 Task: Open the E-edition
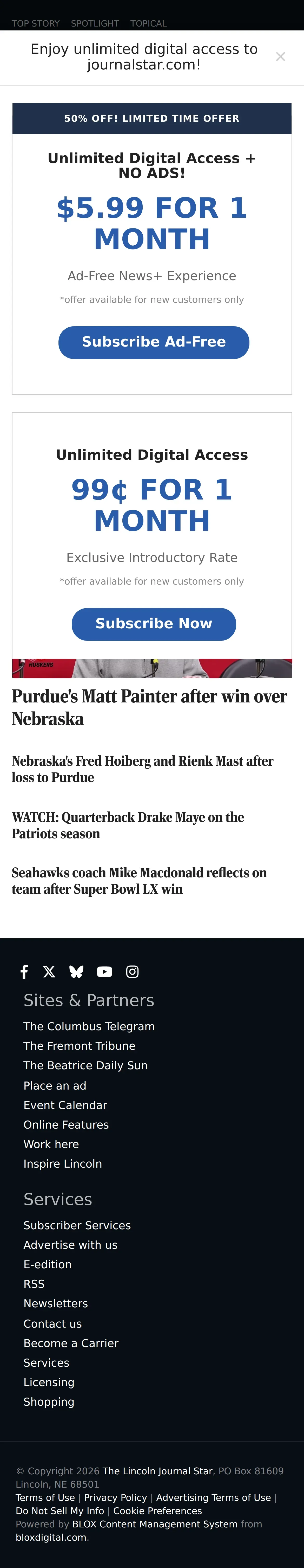click(x=48, y=1264)
